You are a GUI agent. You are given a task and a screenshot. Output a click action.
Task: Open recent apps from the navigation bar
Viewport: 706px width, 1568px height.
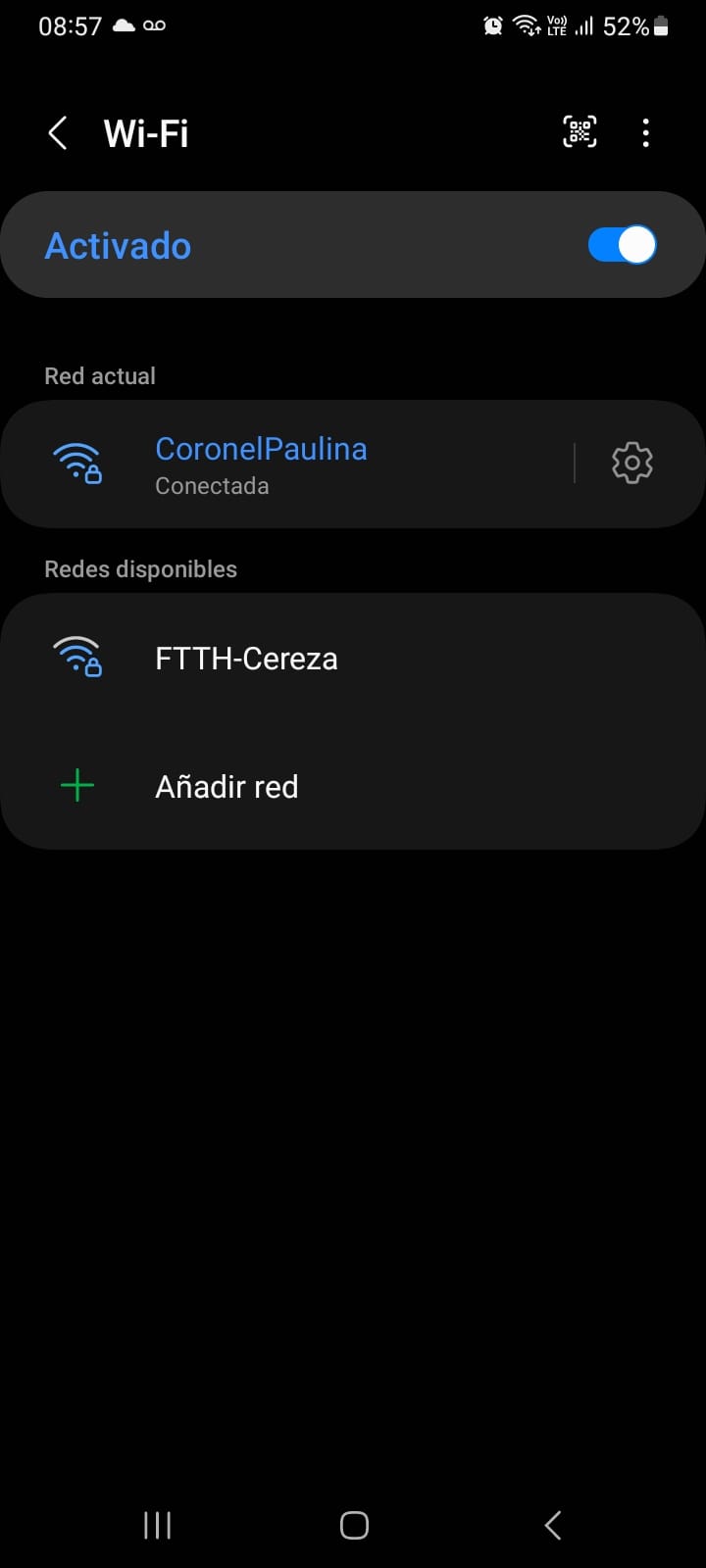(157, 1525)
